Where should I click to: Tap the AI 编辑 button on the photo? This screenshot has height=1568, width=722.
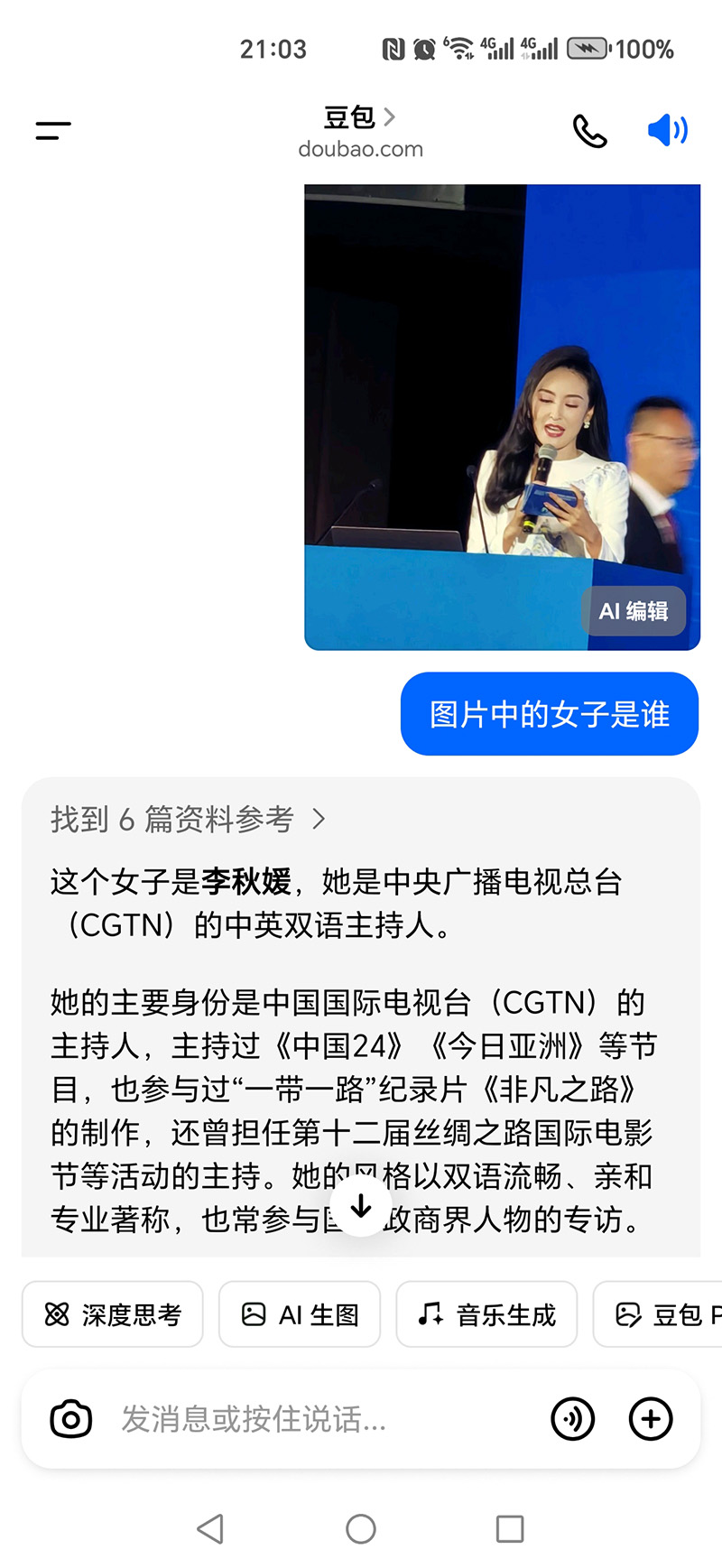(633, 611)
